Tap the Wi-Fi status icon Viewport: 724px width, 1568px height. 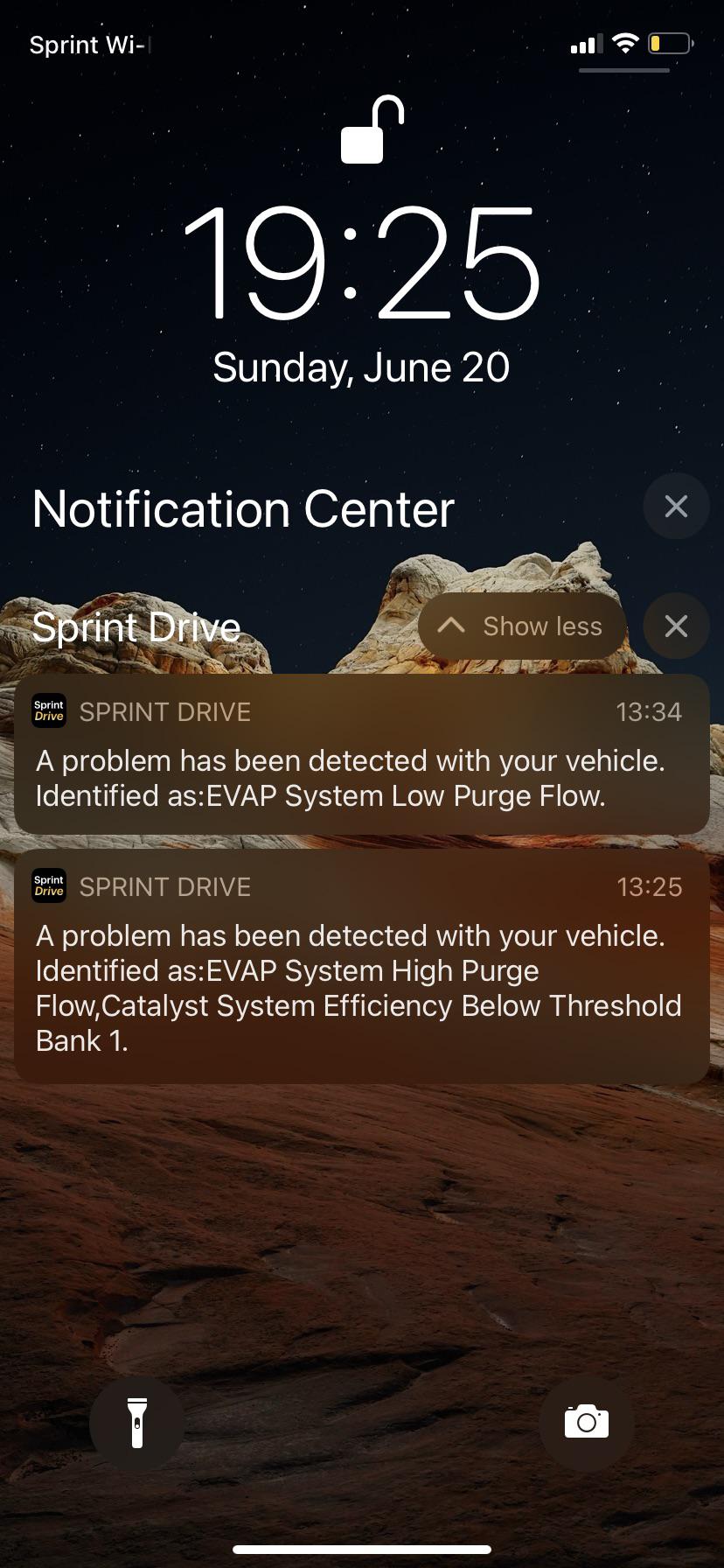click(624, 43)
